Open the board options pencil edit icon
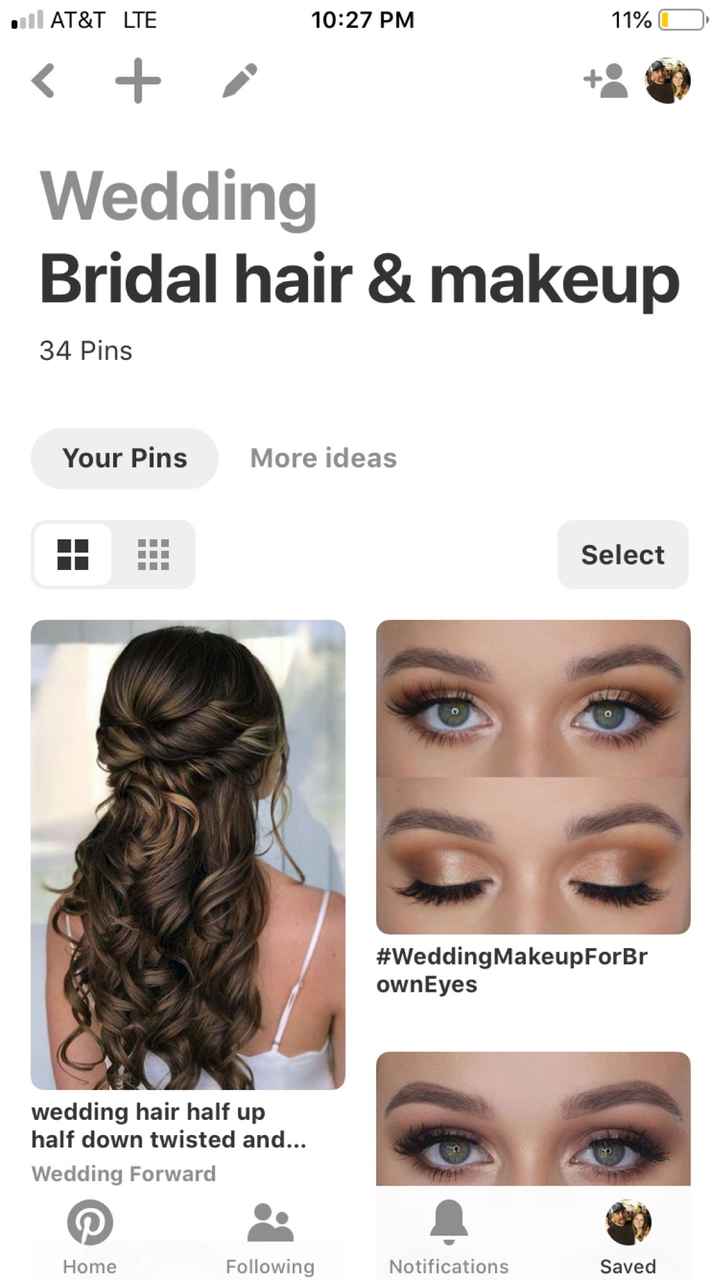Viewport: 720px width, 1280px height. (239, 82)
